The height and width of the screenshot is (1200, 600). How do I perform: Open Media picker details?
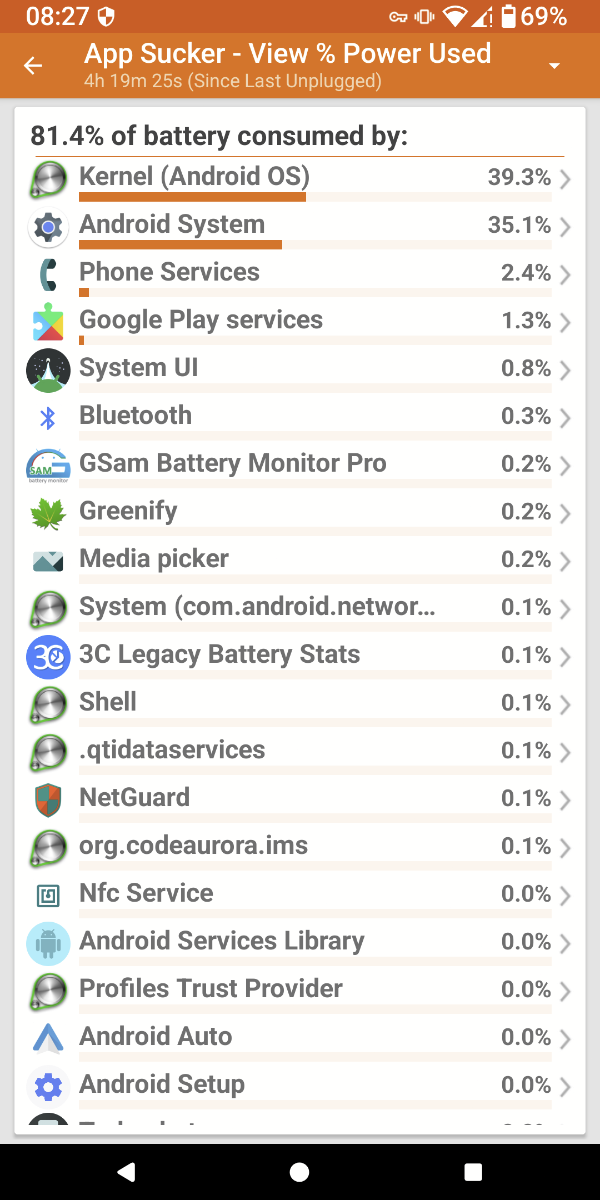[x=300, y=561]
